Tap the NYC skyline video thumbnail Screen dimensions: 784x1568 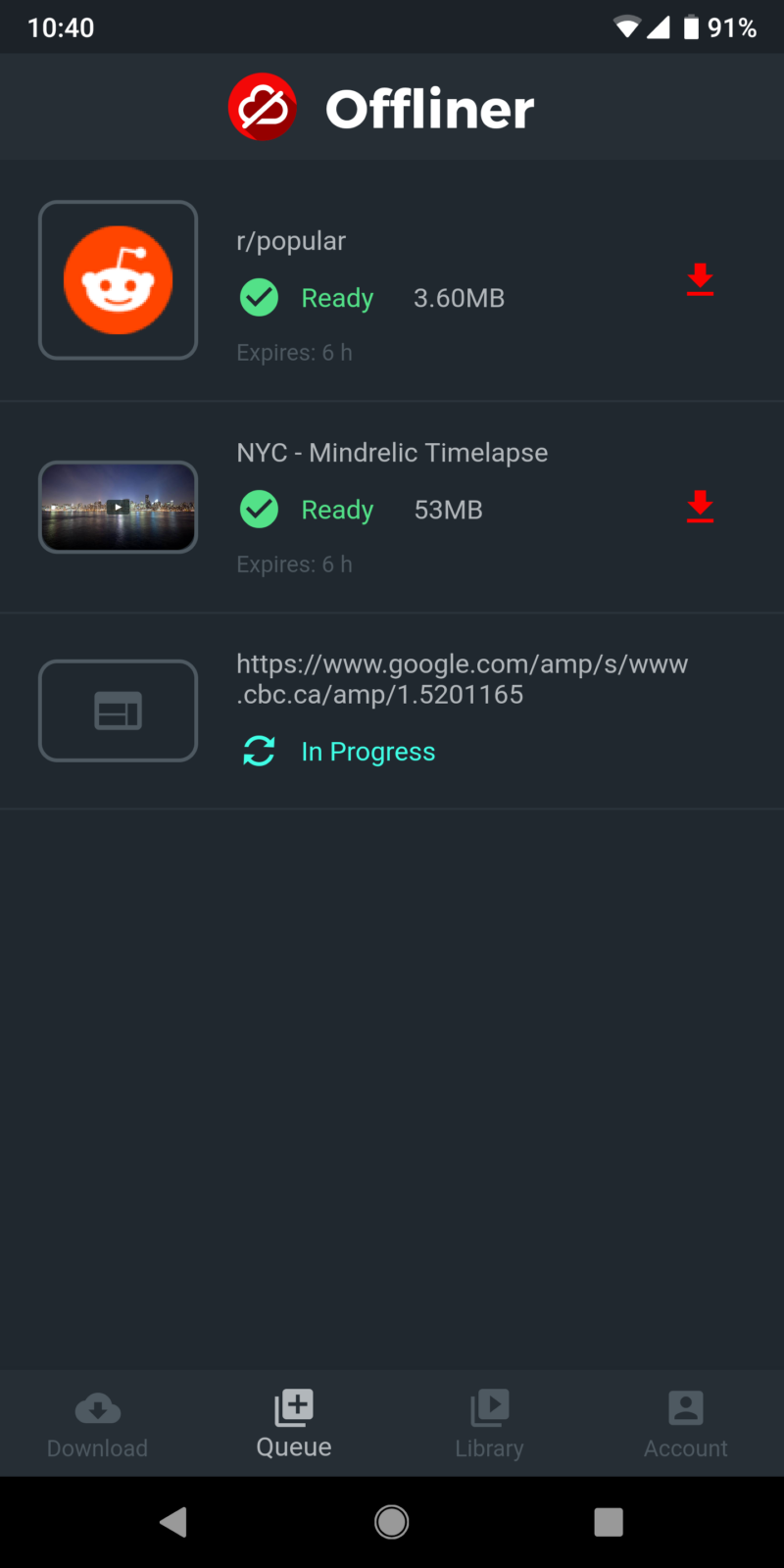118,507
